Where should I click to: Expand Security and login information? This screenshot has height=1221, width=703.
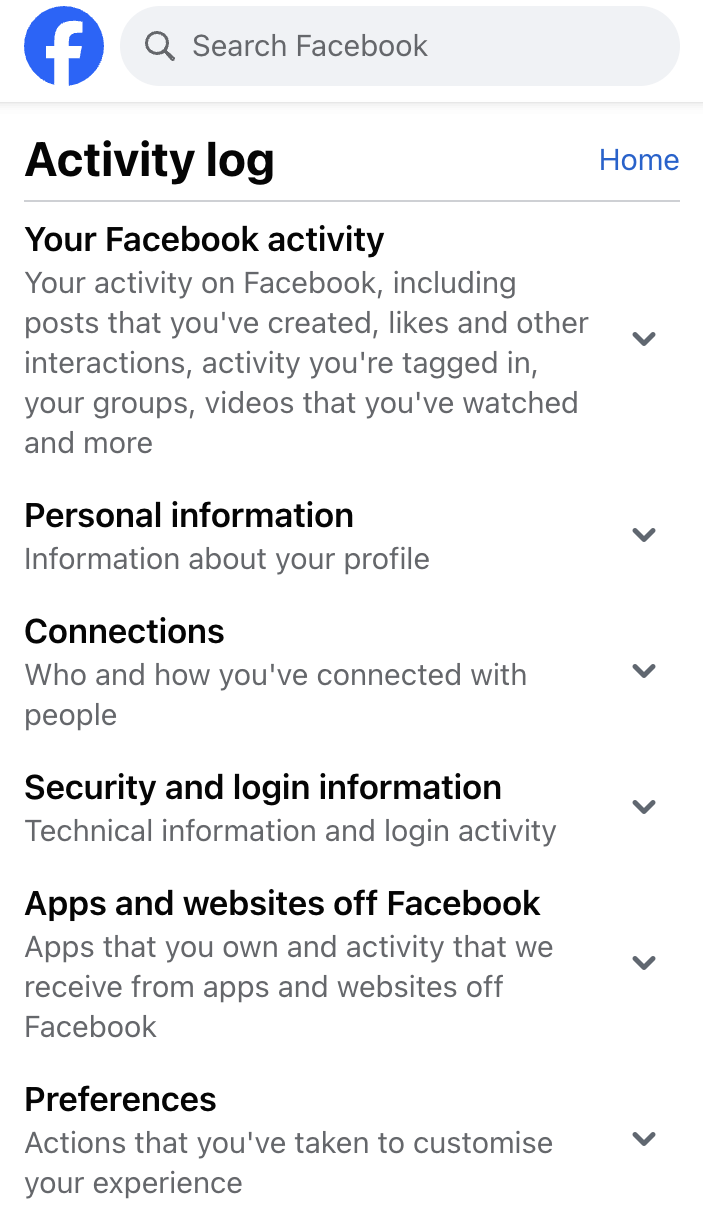click(x=352, y=807)
